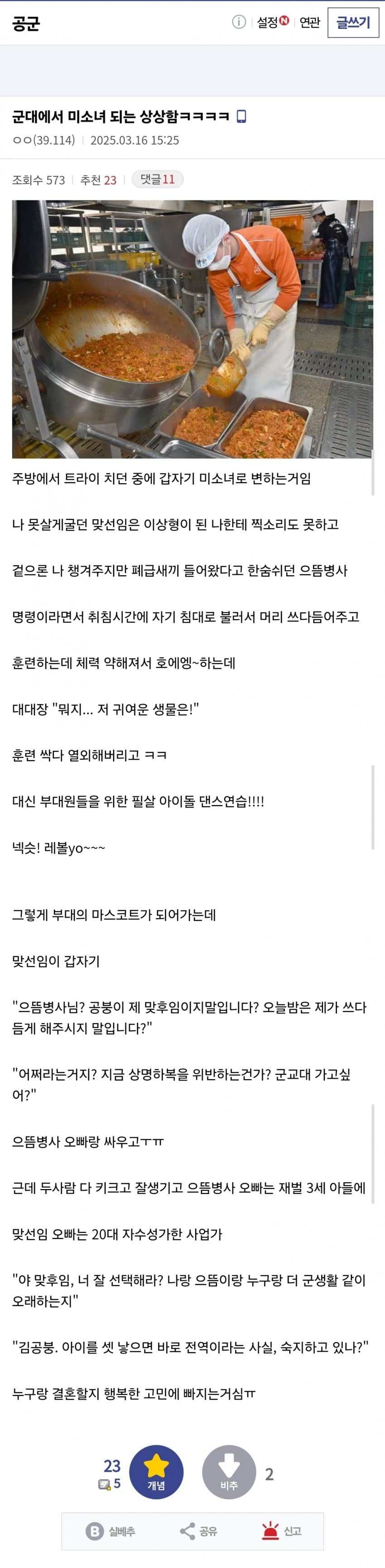
Task: Report this post with 신고
Action: 282,1531
